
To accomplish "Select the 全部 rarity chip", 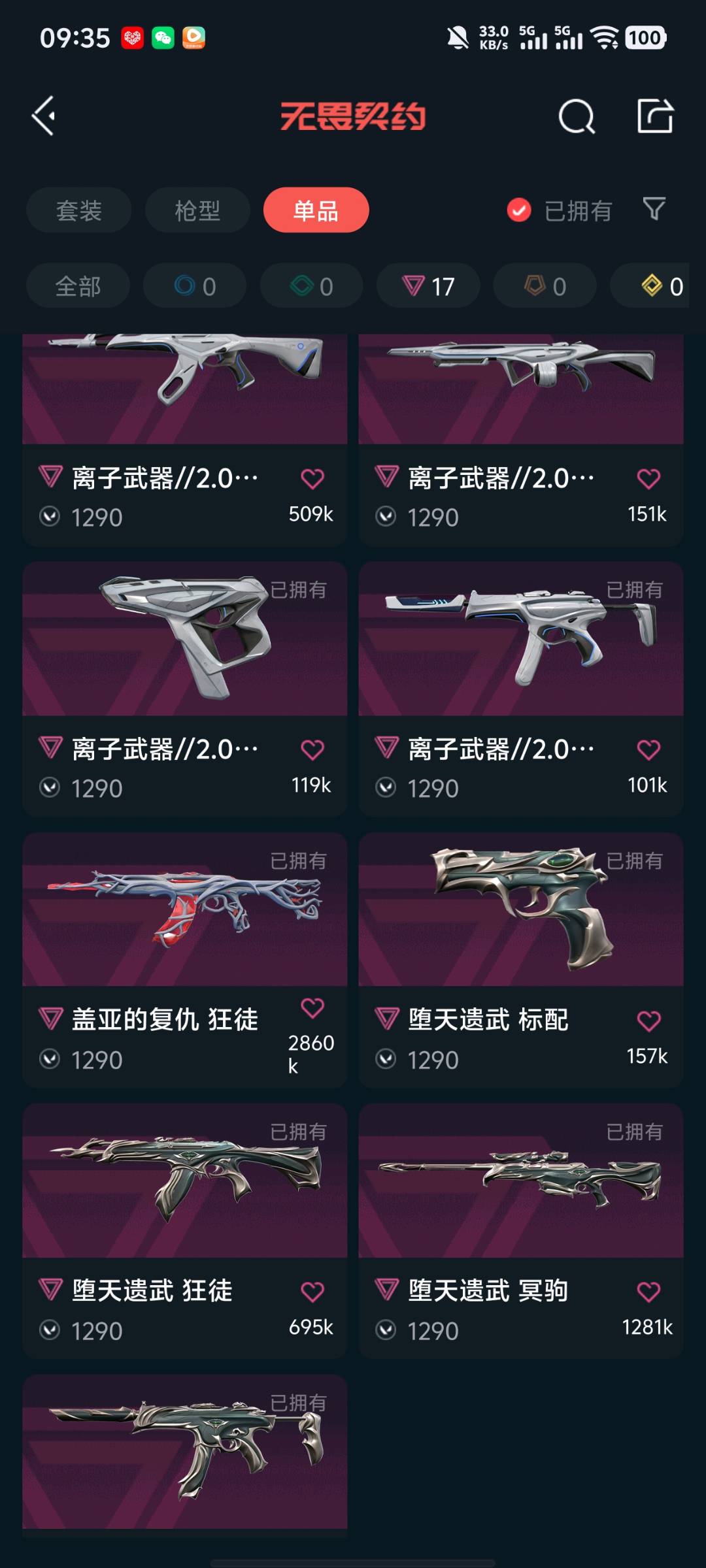I will pos(78,286).
